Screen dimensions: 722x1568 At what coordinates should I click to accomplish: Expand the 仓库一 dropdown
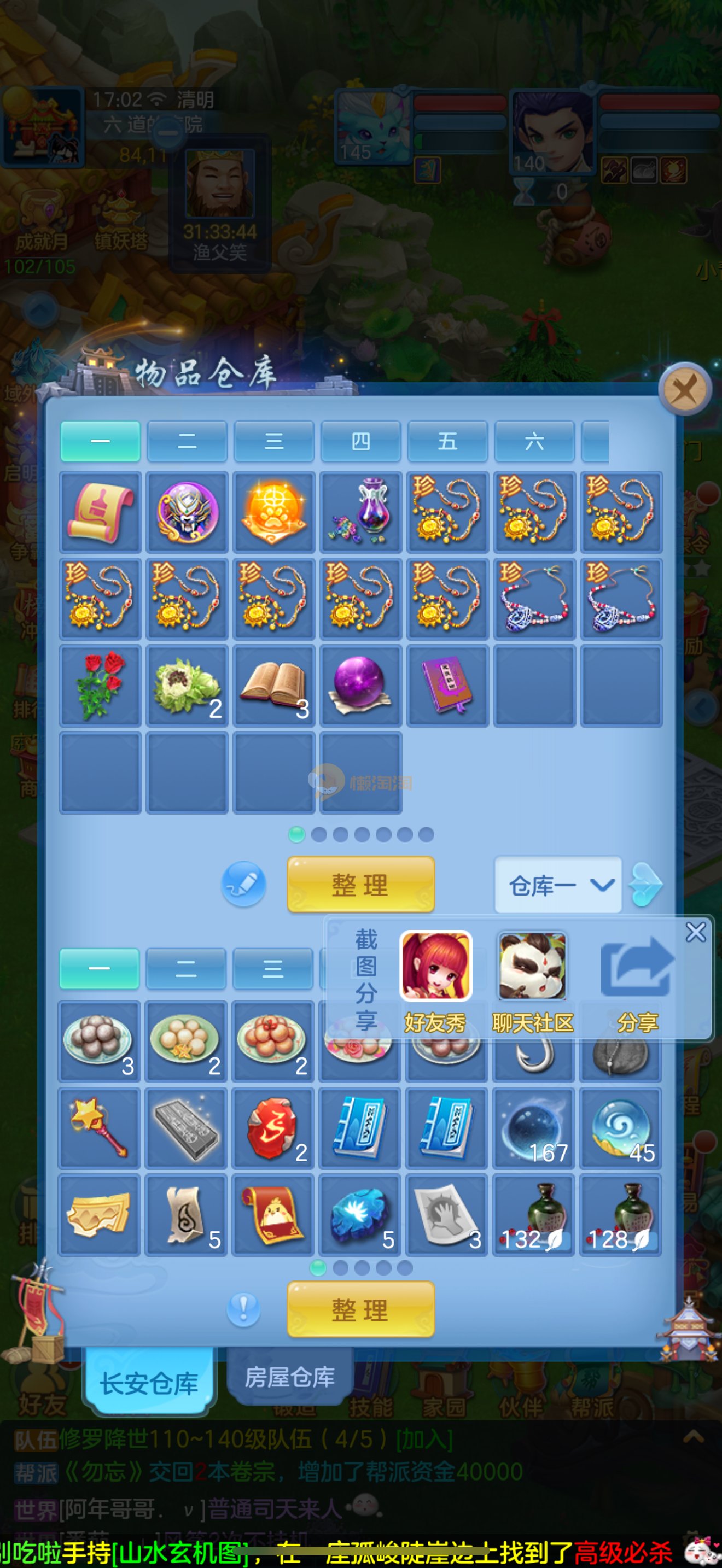point(557,885)
